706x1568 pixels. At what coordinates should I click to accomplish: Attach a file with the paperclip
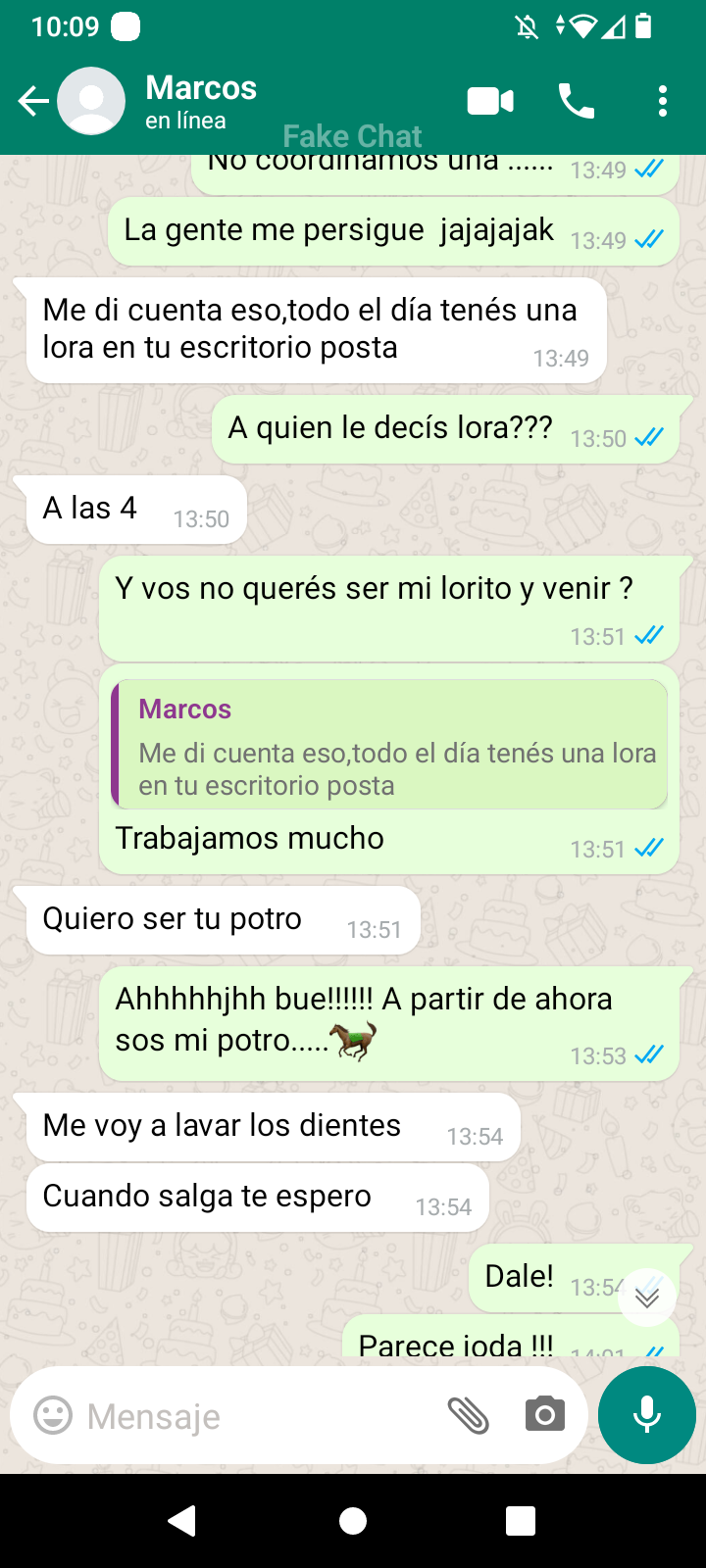468,1415
